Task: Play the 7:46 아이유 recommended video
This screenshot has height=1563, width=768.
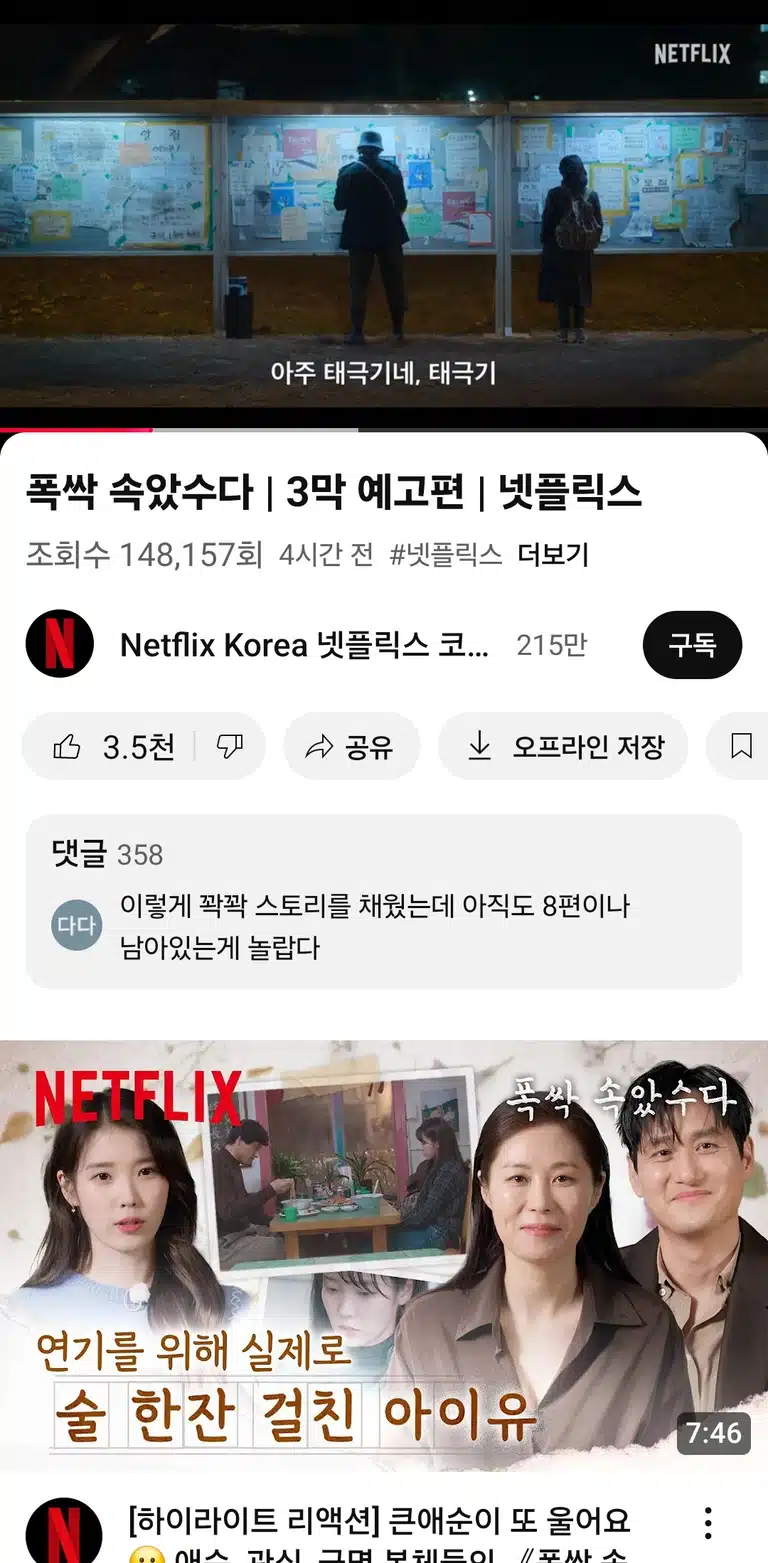Action: [x=384, y=1255]
